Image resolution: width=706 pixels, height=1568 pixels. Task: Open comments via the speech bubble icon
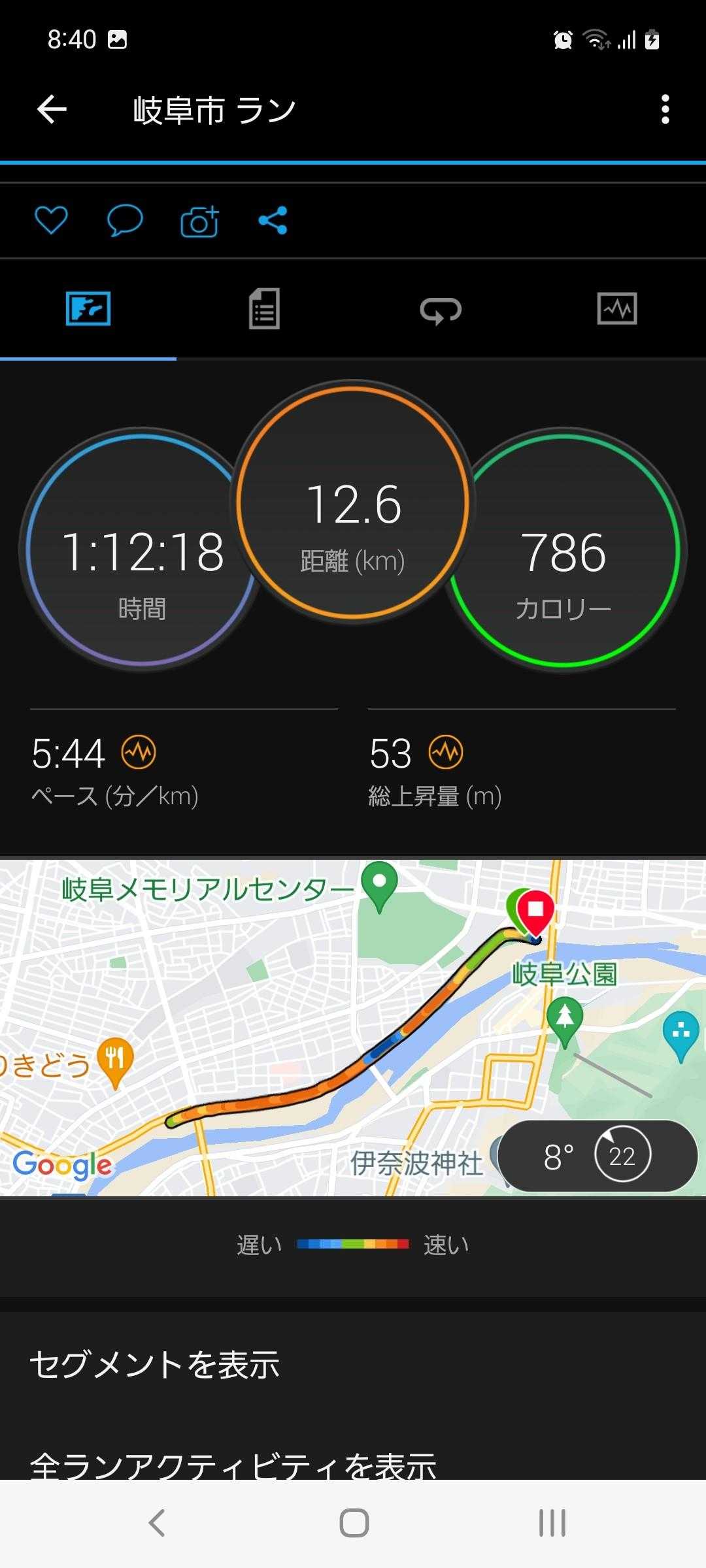pos(124,220)
